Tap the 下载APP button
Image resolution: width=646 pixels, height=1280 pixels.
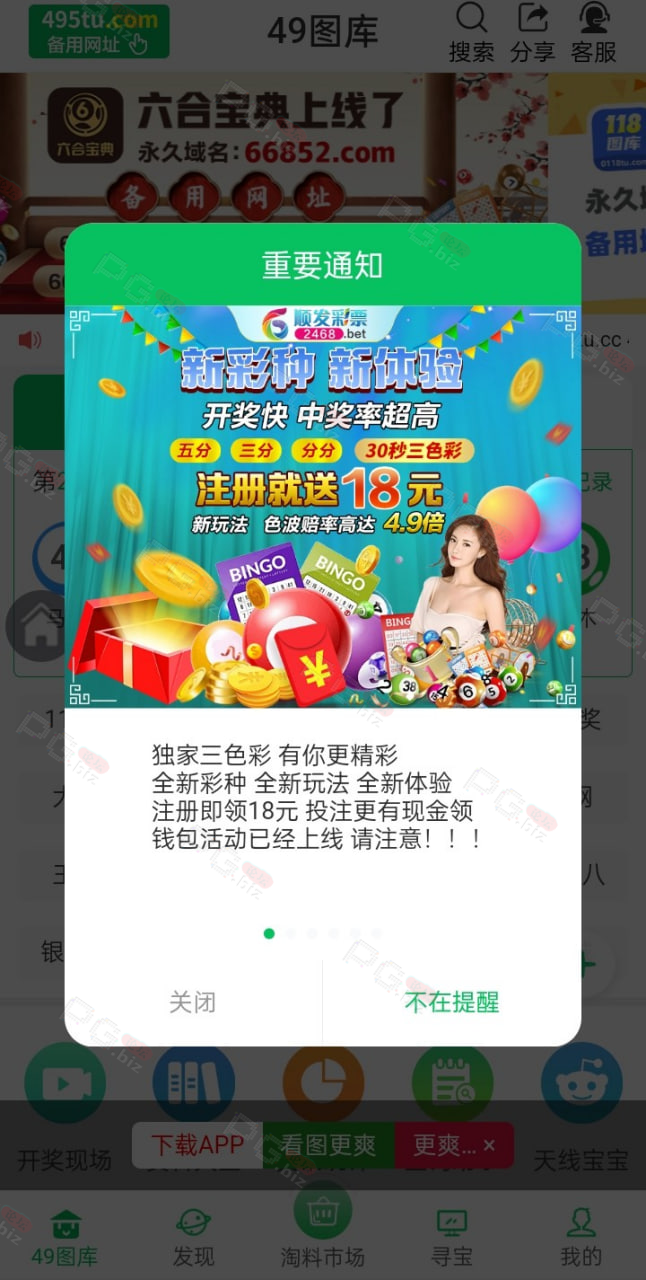point(197,1145)
